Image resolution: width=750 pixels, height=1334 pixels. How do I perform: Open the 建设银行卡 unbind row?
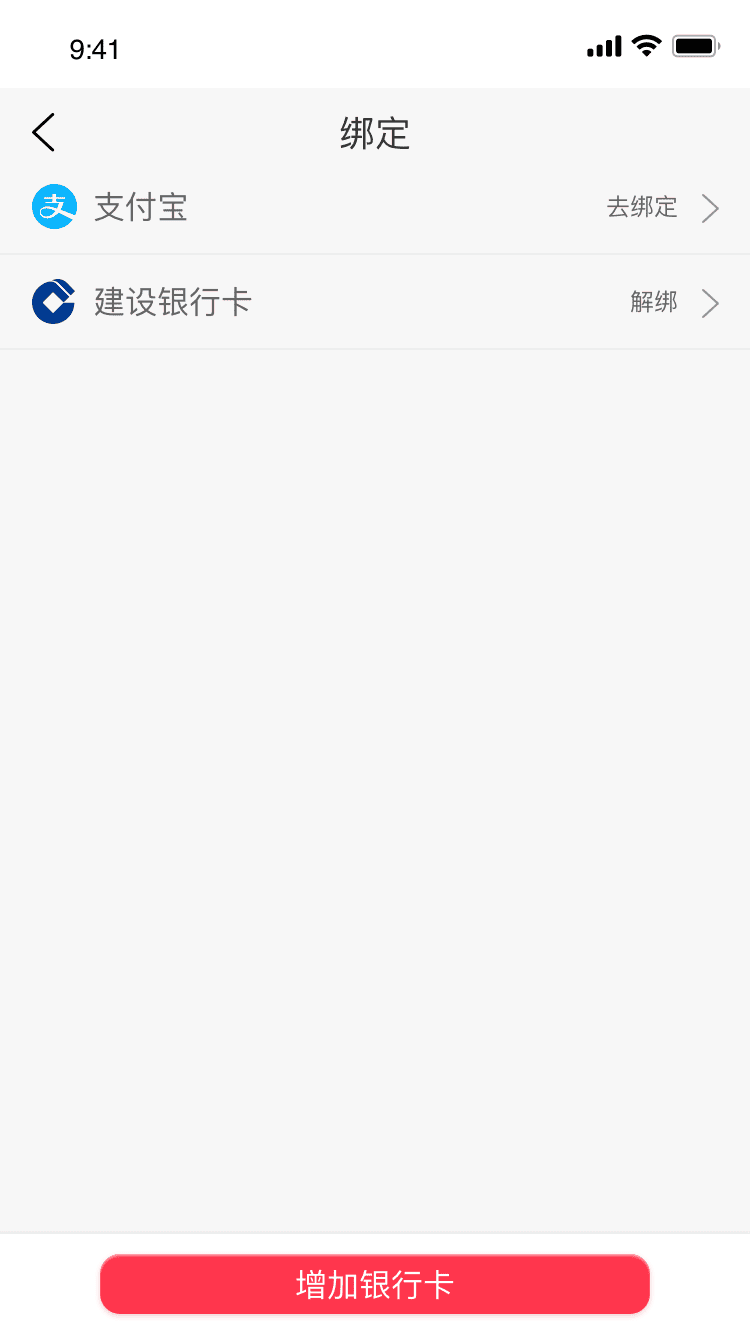[x=375, y=302]
